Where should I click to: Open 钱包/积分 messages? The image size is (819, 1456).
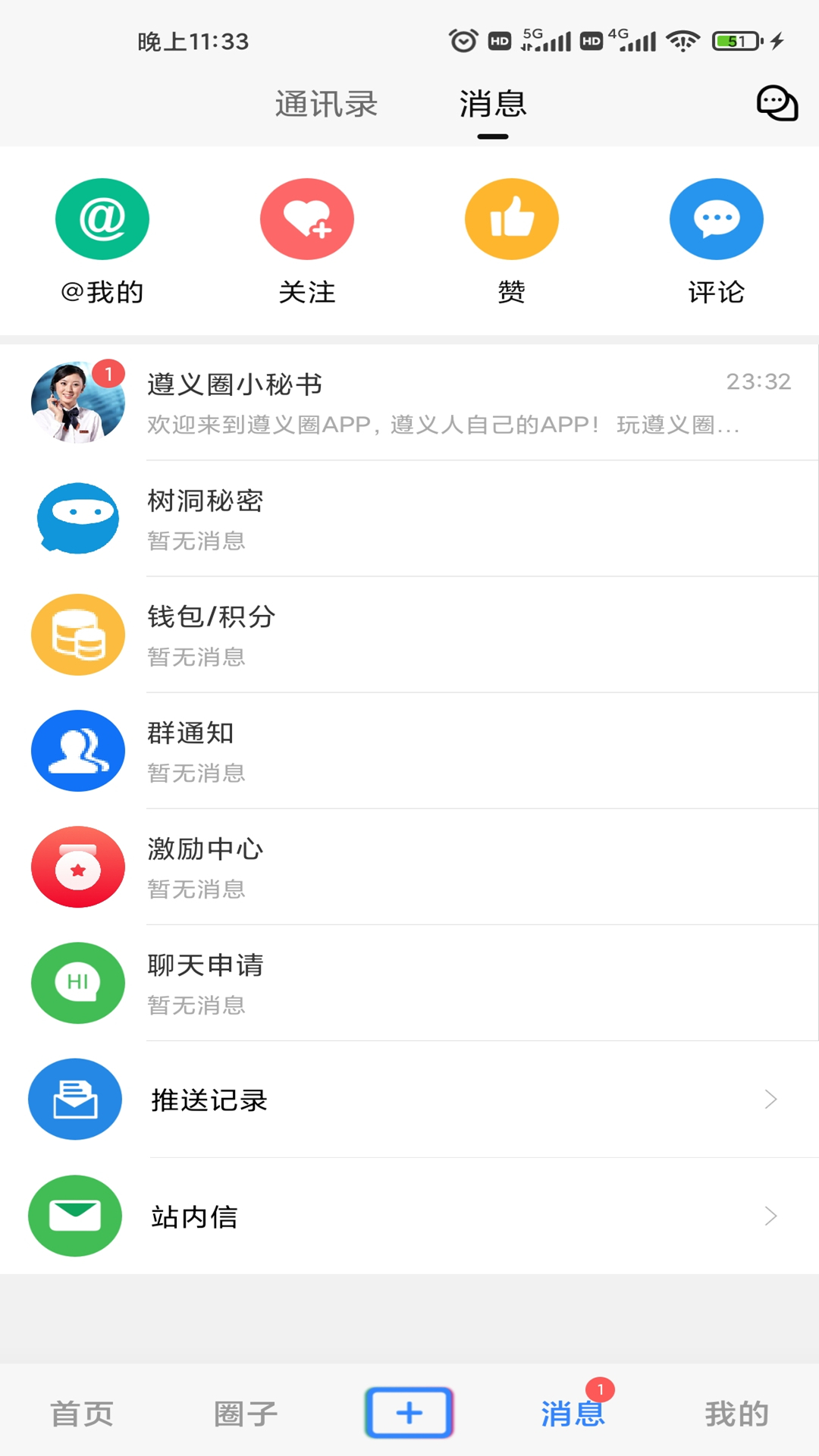point(409,635)
